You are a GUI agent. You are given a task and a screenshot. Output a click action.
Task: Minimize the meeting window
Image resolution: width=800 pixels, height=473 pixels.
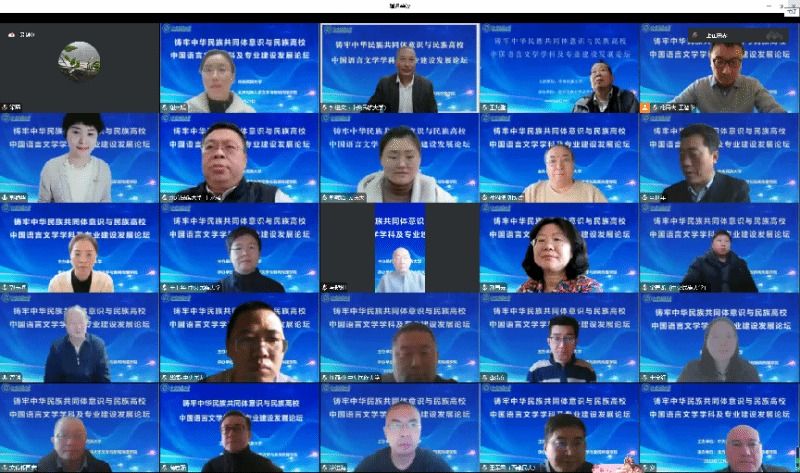click(769, 5)
